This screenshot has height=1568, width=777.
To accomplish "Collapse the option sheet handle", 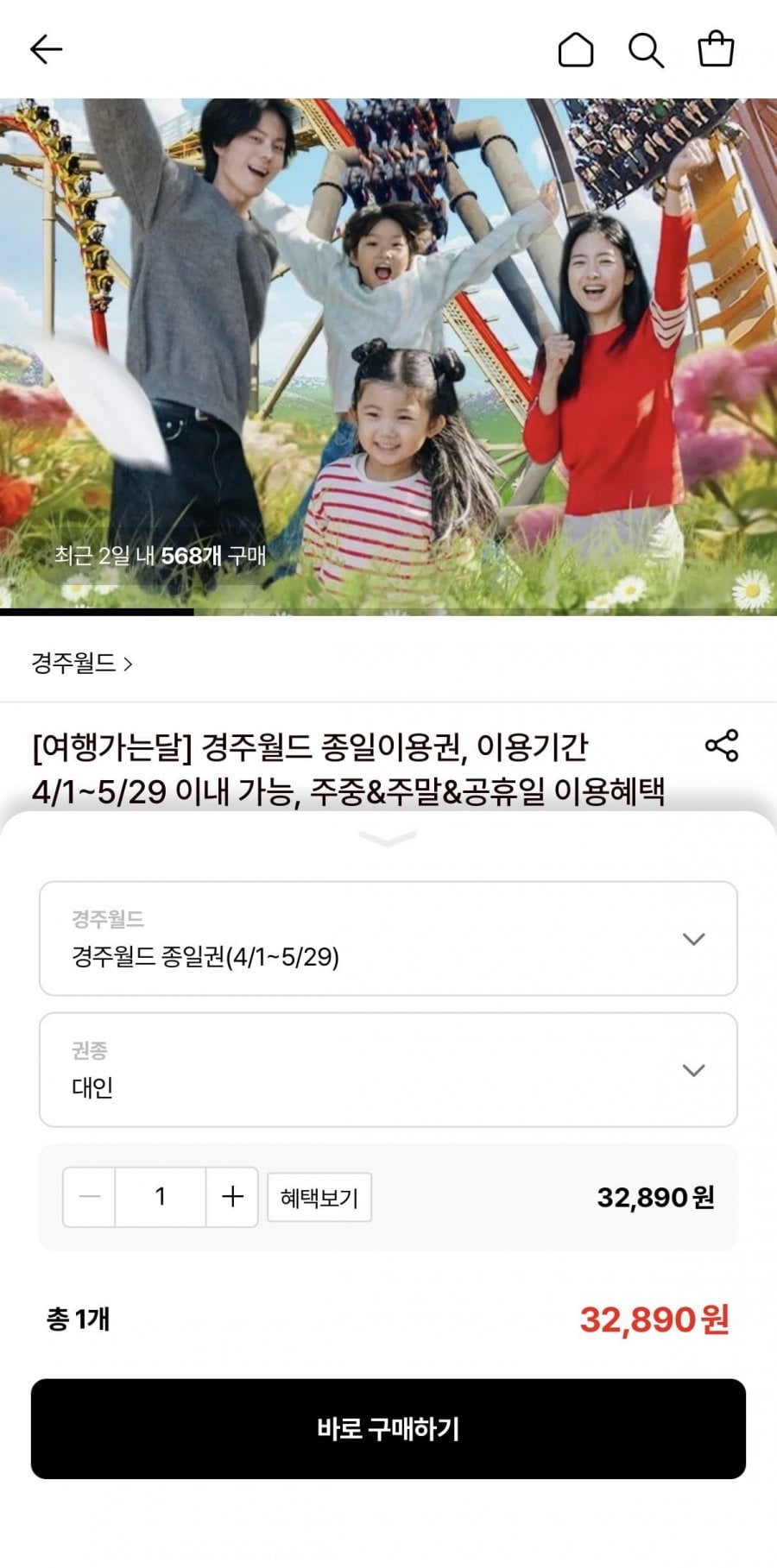I will point(388,838).
